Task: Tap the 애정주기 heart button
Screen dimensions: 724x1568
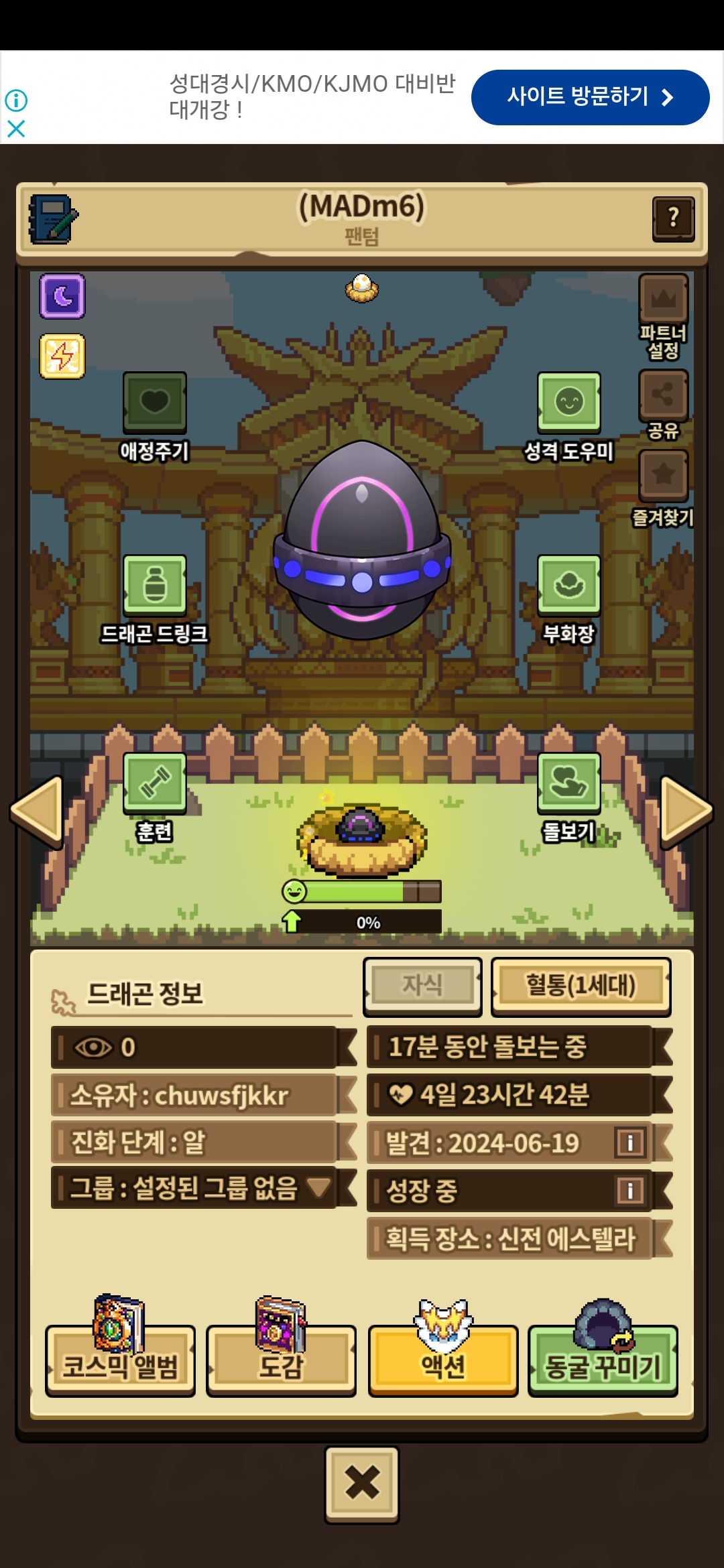Action: click(154, 403)
